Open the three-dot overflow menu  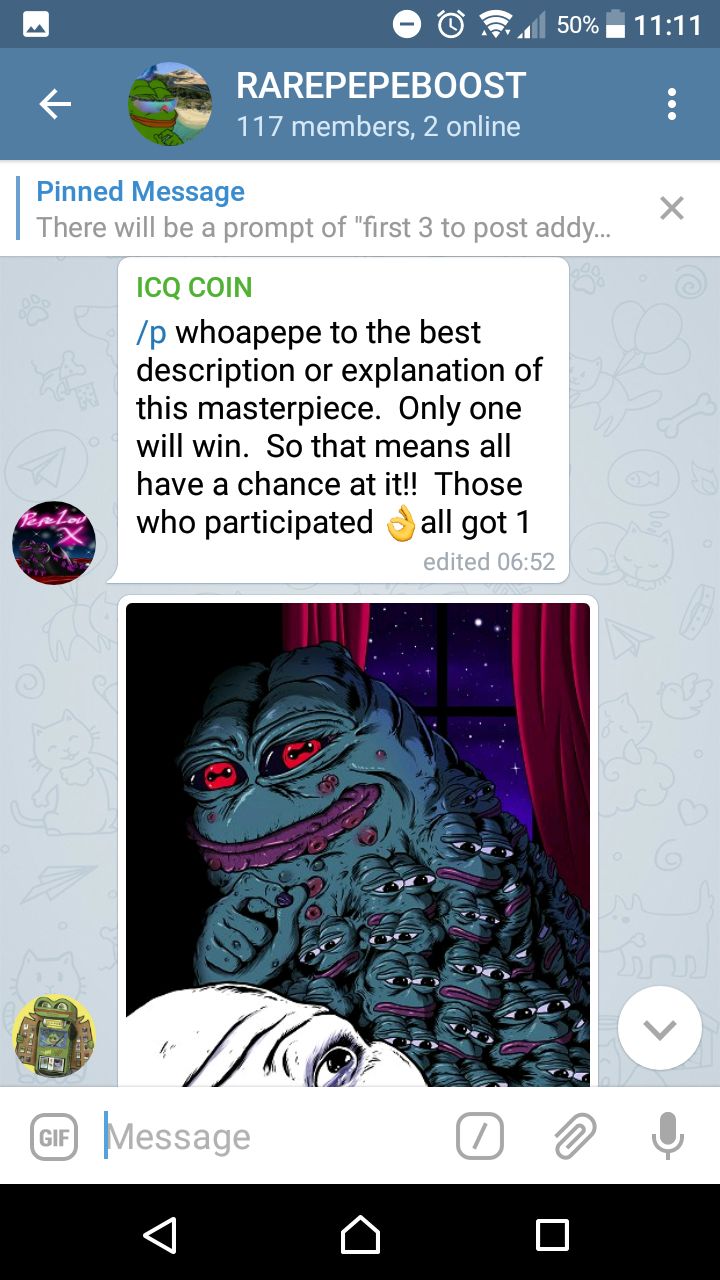(x=672, y=104)
